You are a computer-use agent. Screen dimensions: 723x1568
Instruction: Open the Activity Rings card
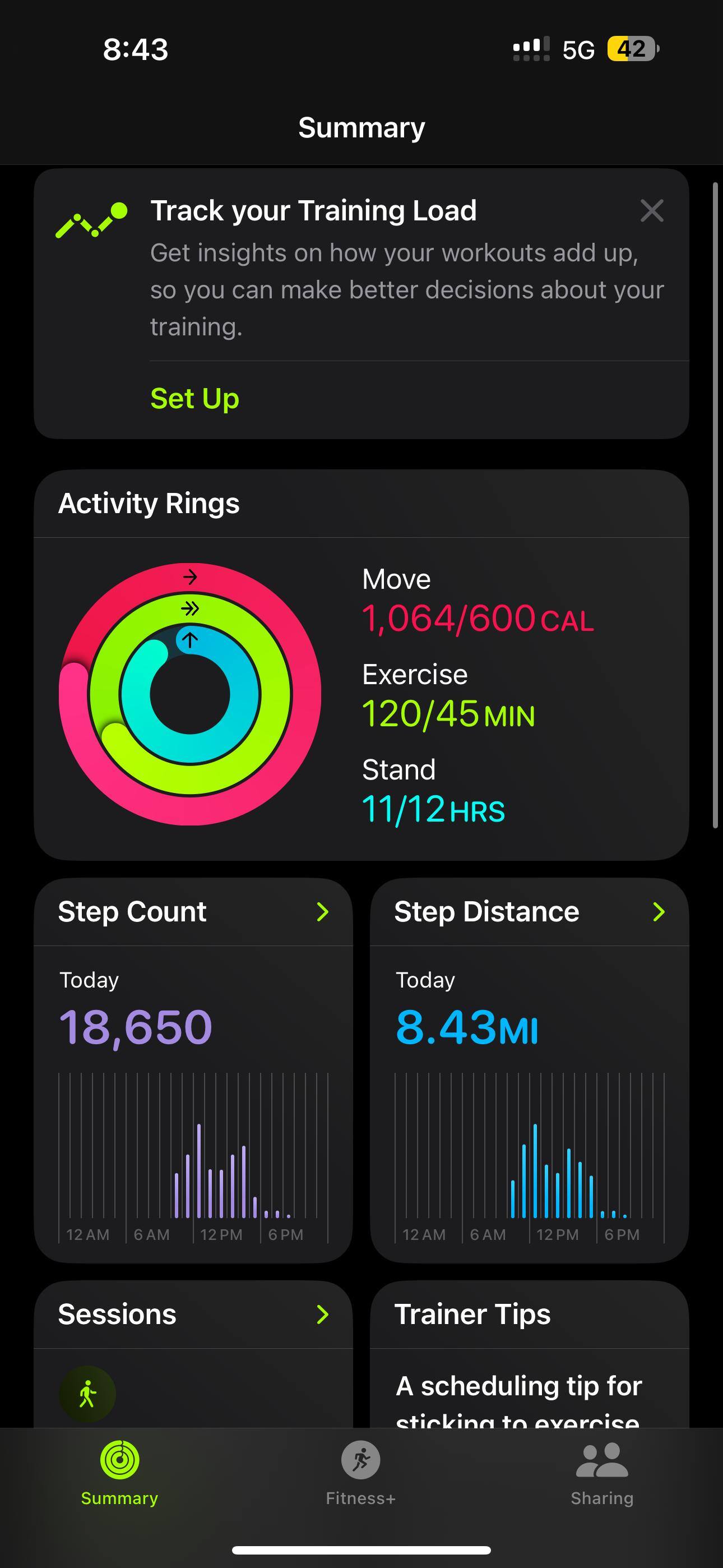pyautogui.click(x=361, y=663)
